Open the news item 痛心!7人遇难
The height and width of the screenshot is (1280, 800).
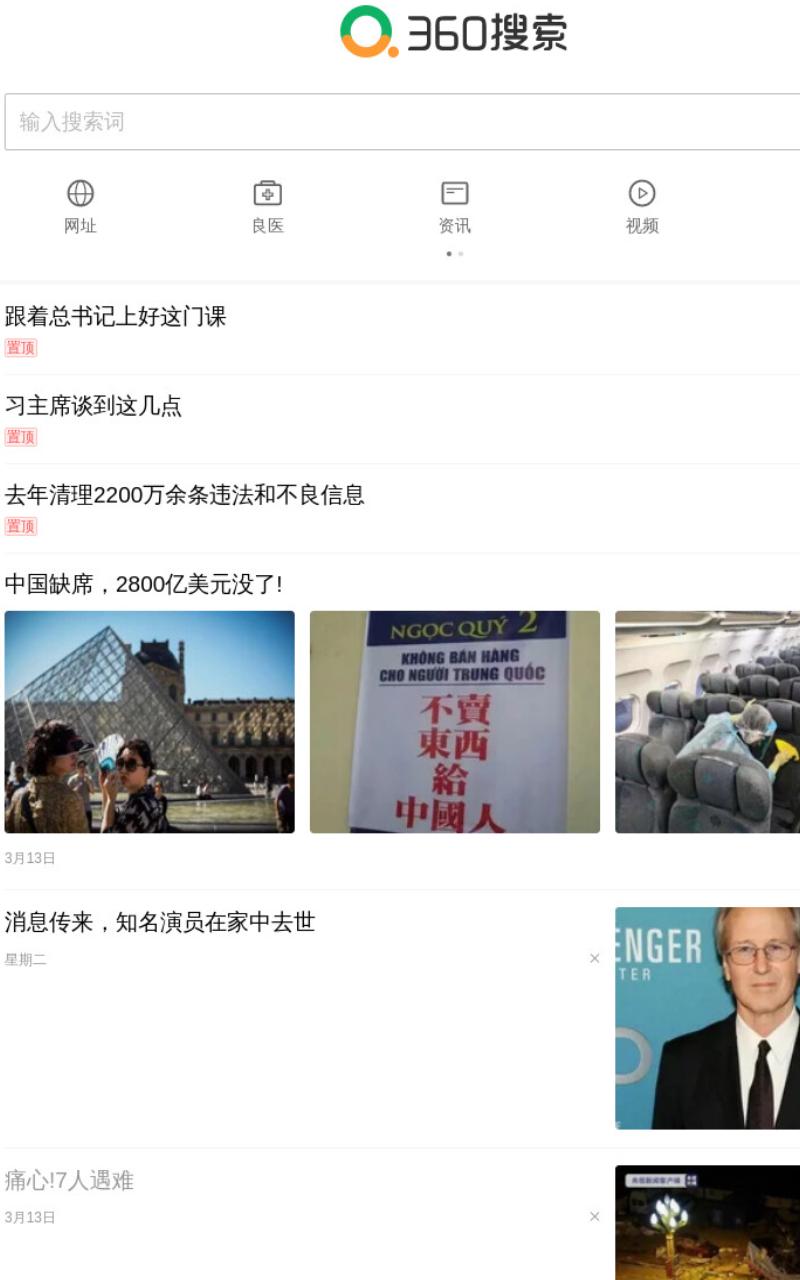[69, 1181]
